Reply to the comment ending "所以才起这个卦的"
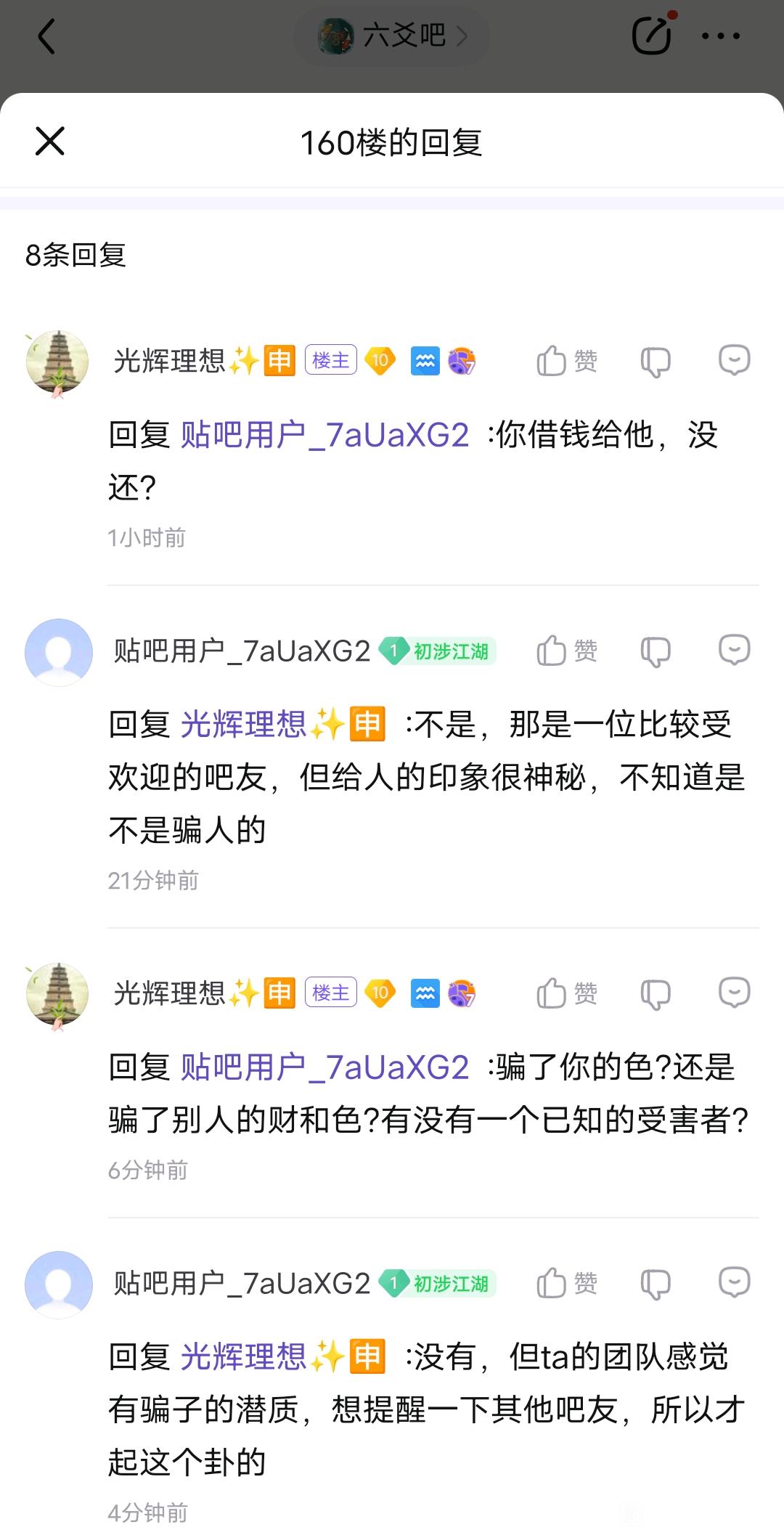Viewport: 784px width, 1535px height. click(x=734, y=1282)
